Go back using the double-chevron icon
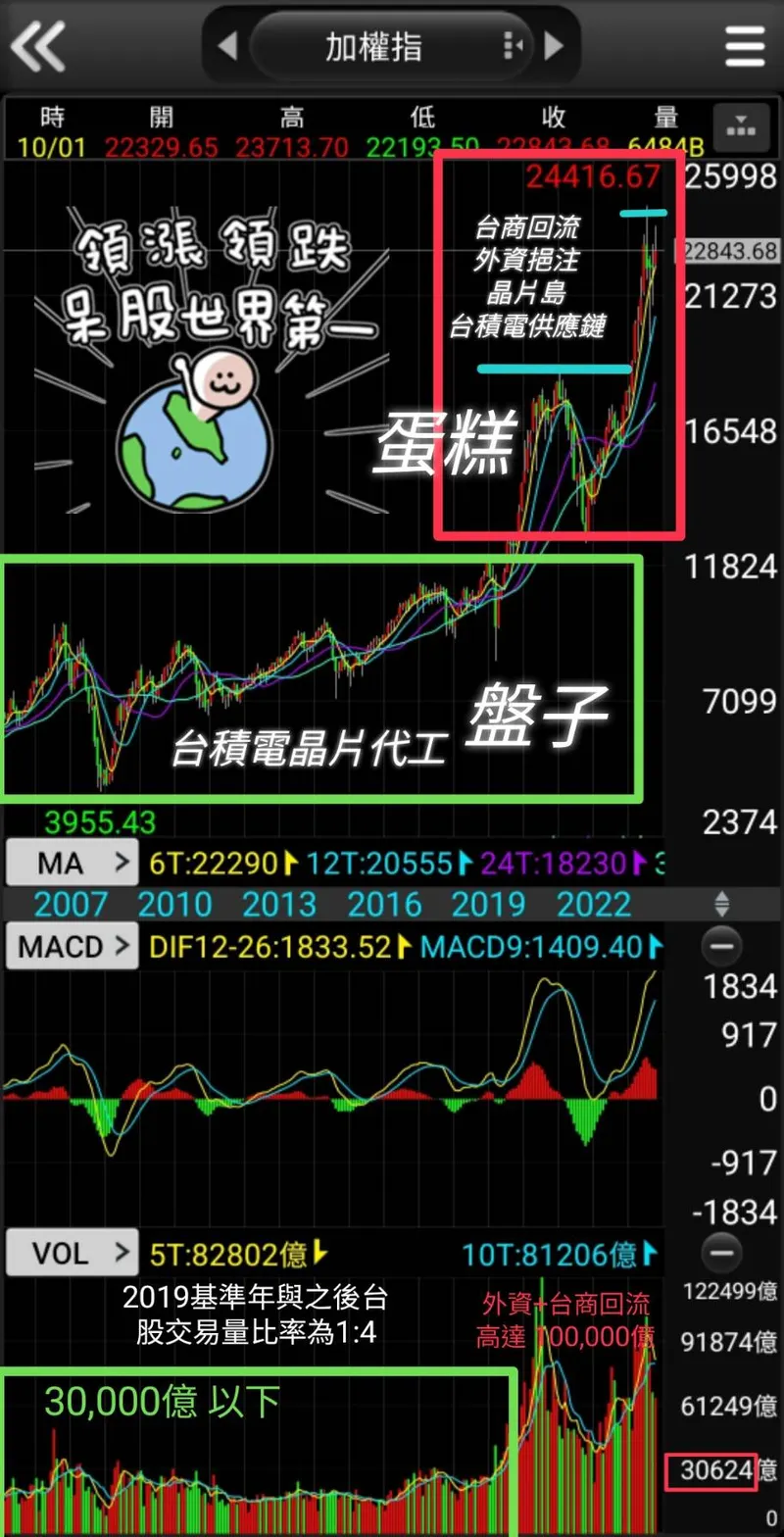This screenshot has width=784, height=1537. point(37,45)
